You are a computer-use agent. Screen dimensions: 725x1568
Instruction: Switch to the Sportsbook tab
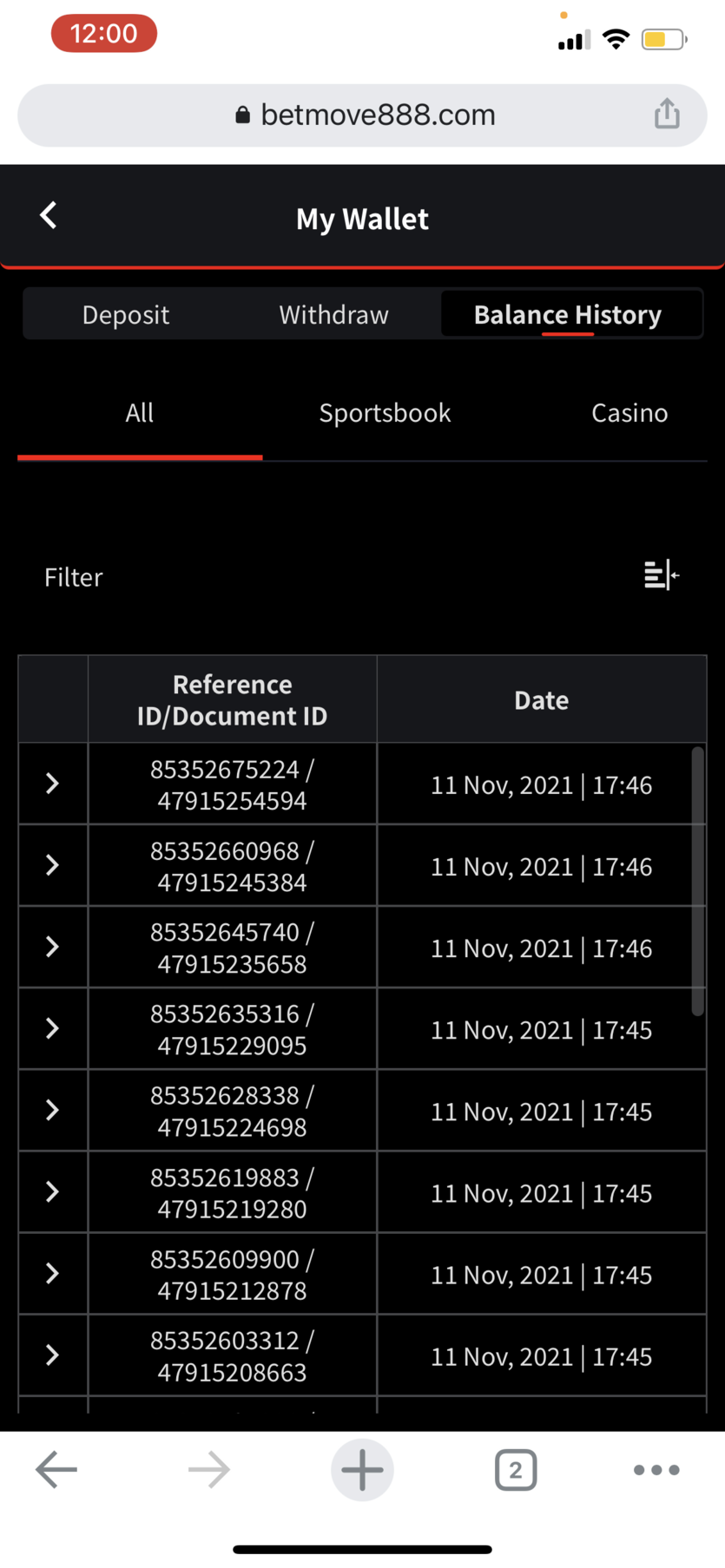(385, 413)
